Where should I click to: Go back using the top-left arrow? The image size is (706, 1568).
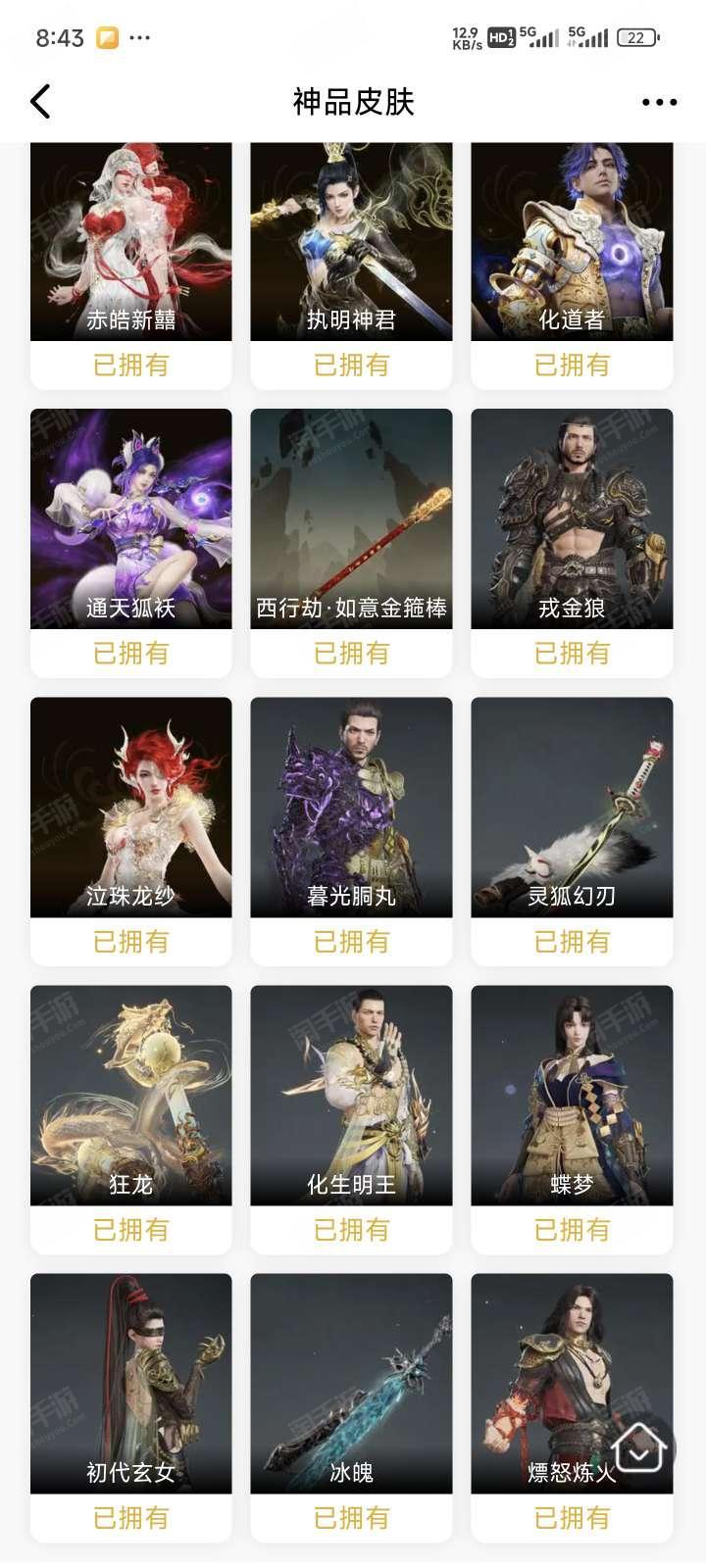pyautogui.click(x=40, y=101)
